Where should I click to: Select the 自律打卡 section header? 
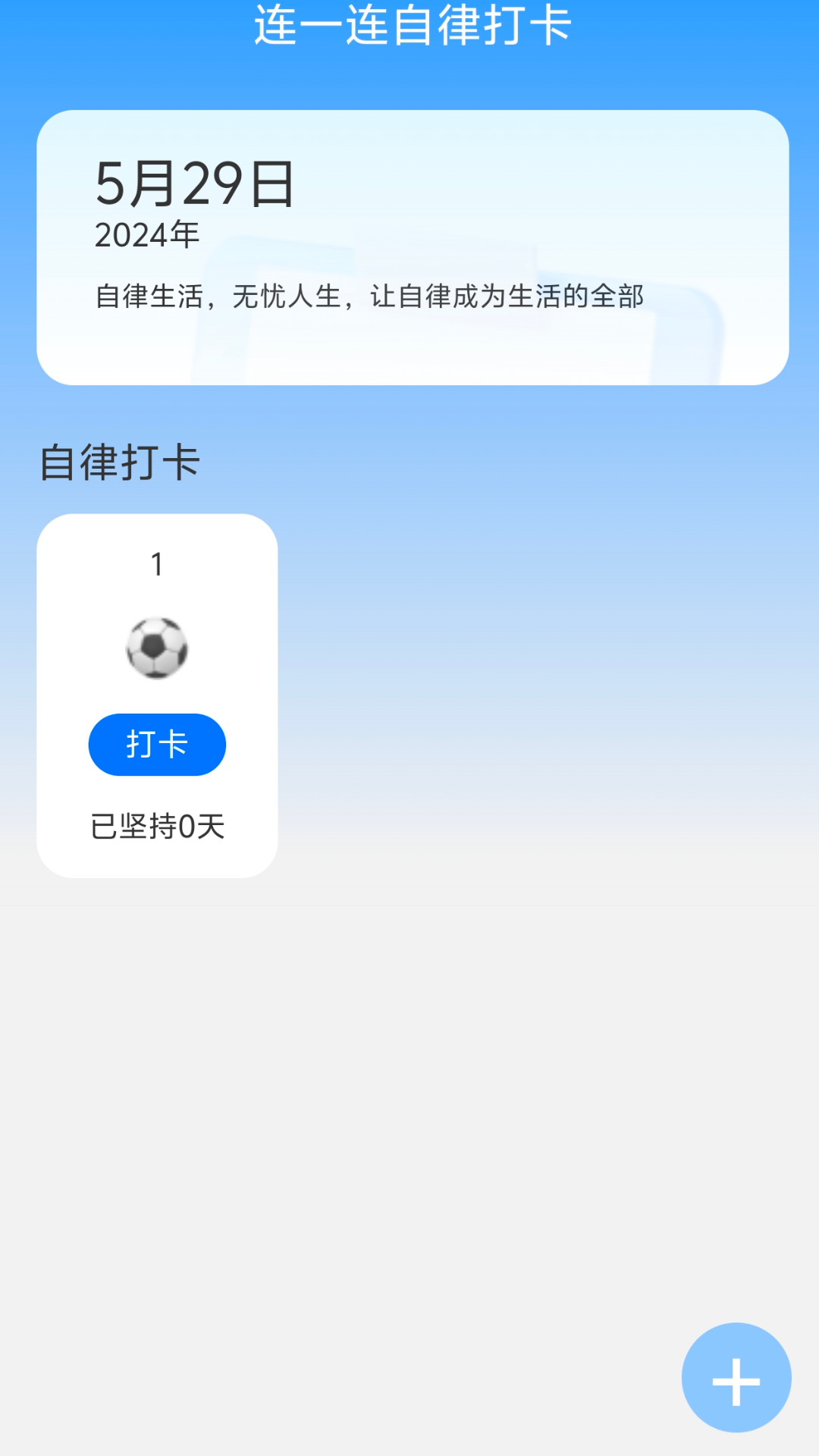121,462
